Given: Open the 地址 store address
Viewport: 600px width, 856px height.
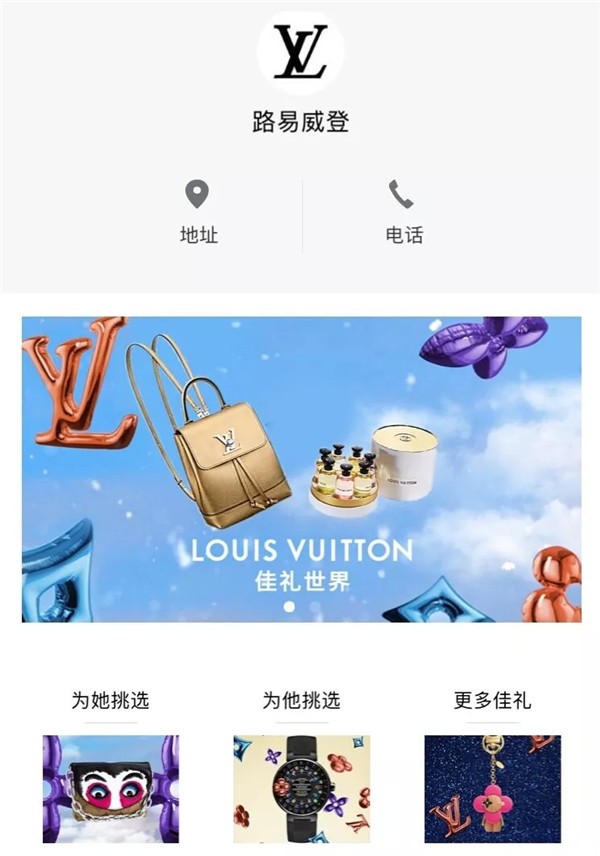Looking at the screenshot, I should 198,213.
